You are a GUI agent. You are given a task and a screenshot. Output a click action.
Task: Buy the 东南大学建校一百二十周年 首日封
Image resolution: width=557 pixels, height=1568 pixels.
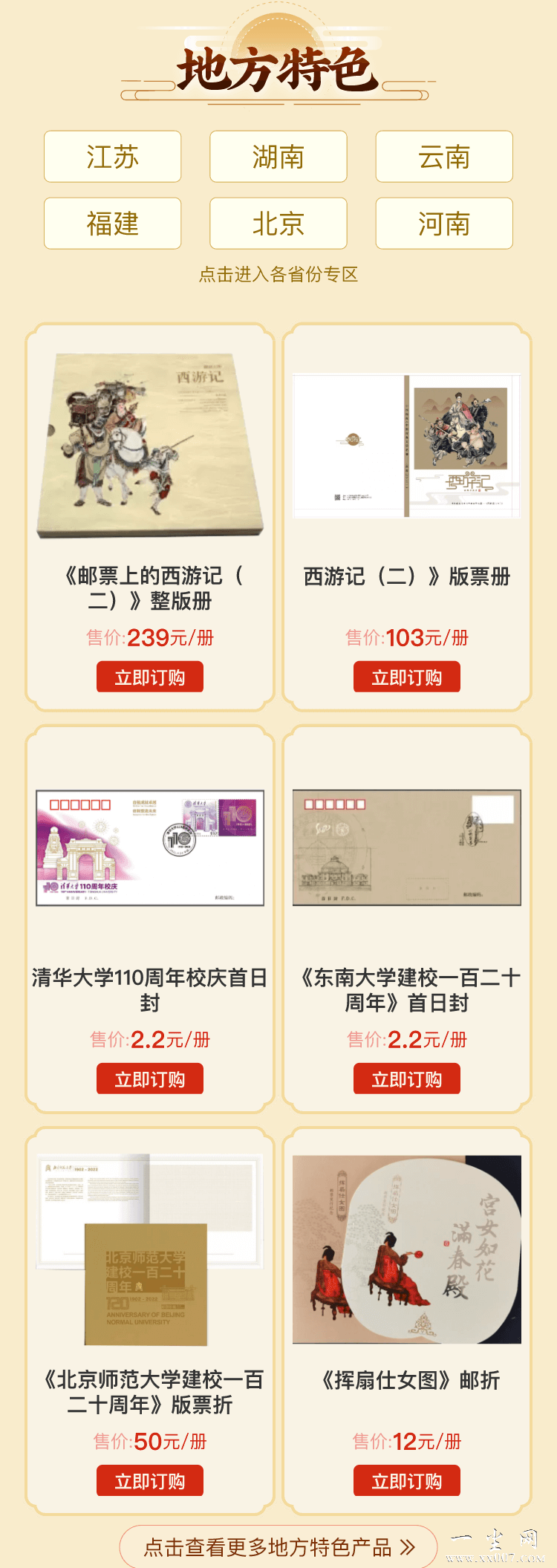(406, 1079)
